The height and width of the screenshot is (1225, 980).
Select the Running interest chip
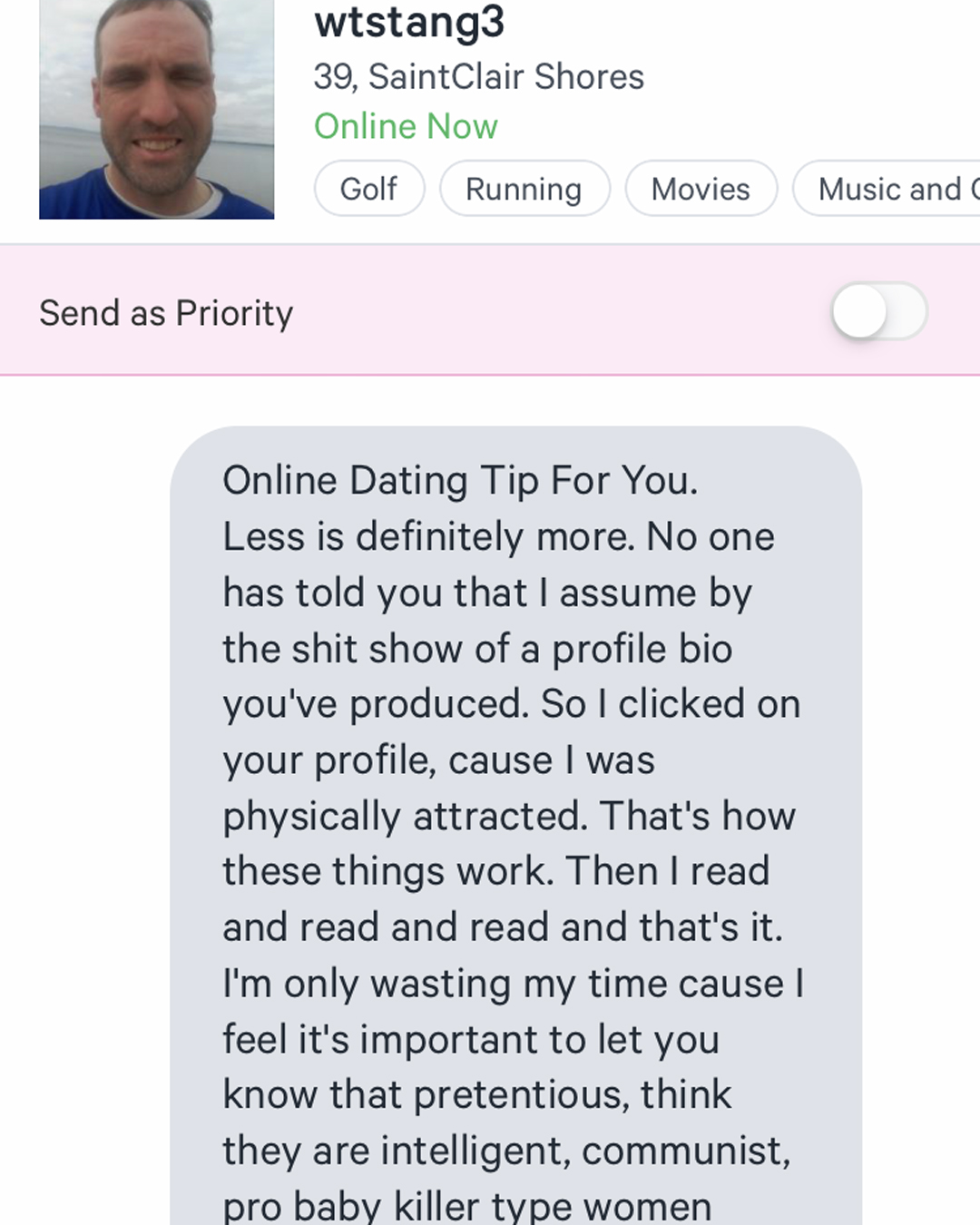pyautogui.click(x=524, y=189)
